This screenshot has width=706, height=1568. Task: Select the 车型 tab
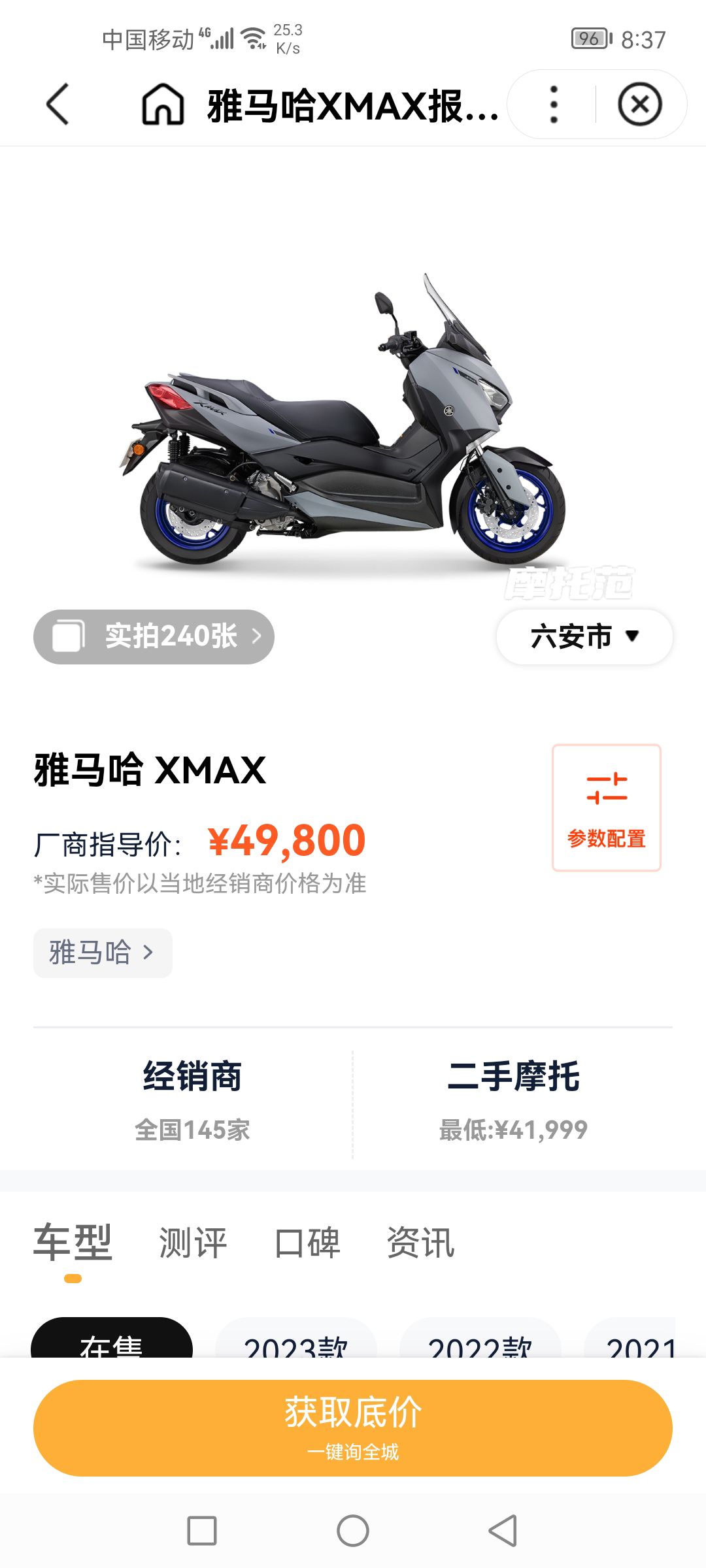(x=73, y=1243)
